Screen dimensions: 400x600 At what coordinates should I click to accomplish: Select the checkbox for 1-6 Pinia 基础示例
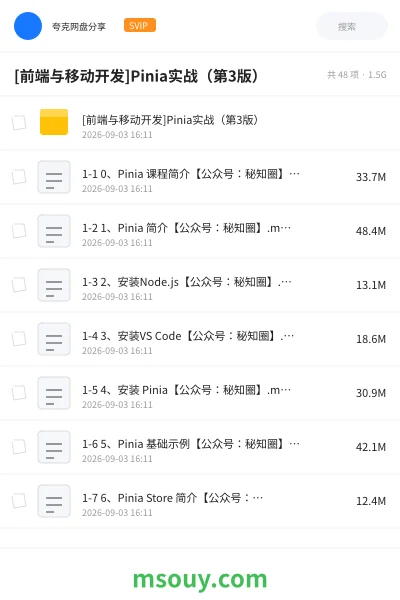pyautogui.click(x=19, y=447)
